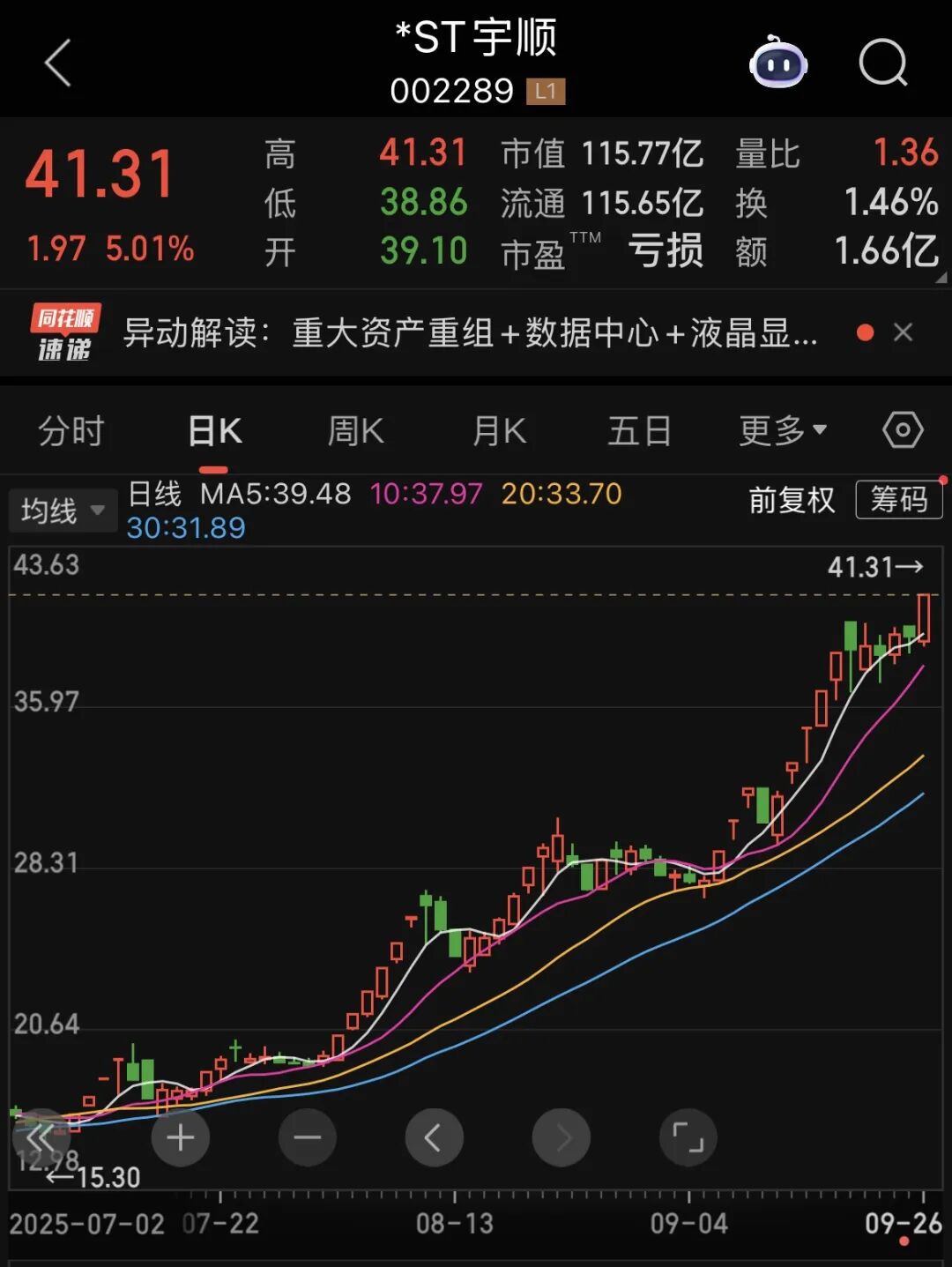This screenshot has width=952, height=1267.
Task: Select the 周K weekly chart tab
Action: point(354,431)
